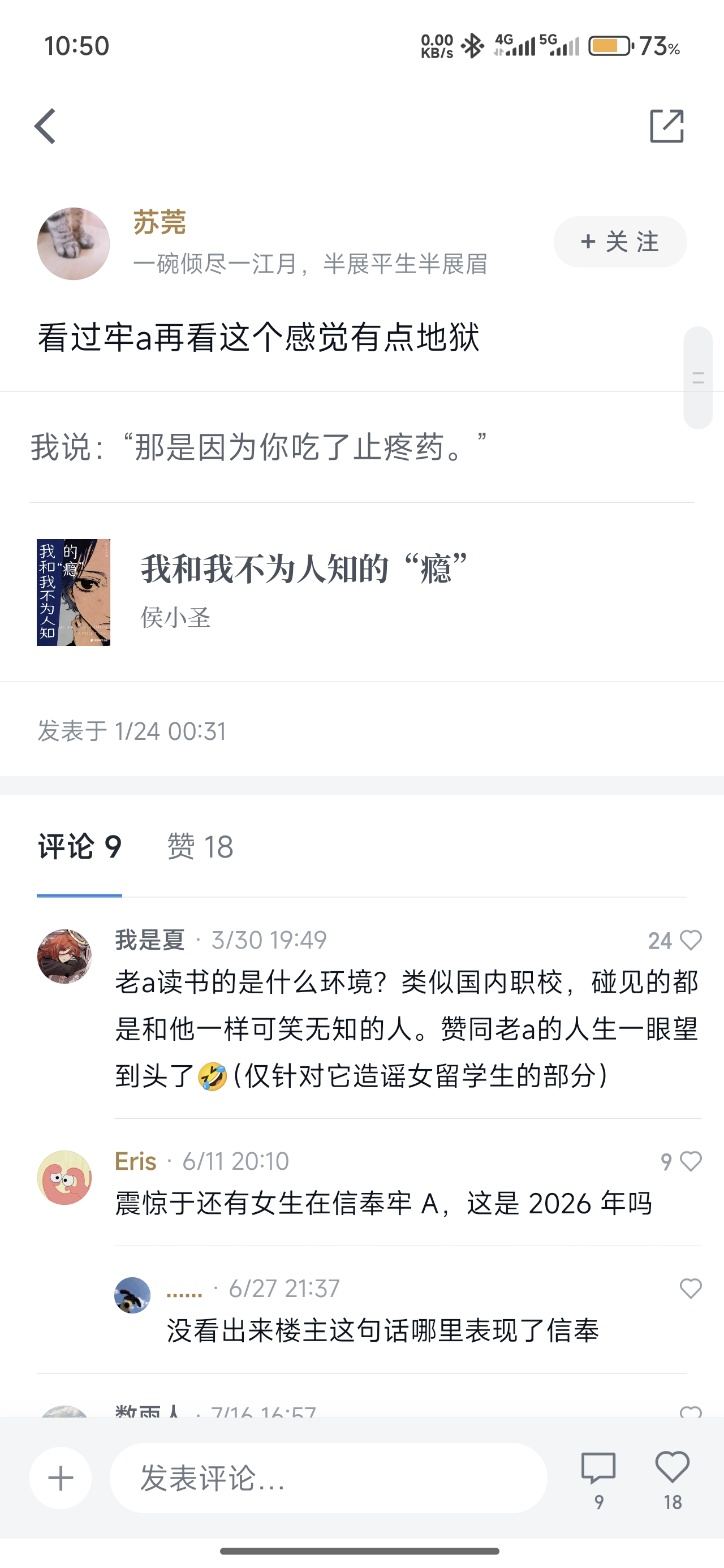Open the book 我和我不为人知的"瘾" card
724x1568 pixels.
pos(361,592)
